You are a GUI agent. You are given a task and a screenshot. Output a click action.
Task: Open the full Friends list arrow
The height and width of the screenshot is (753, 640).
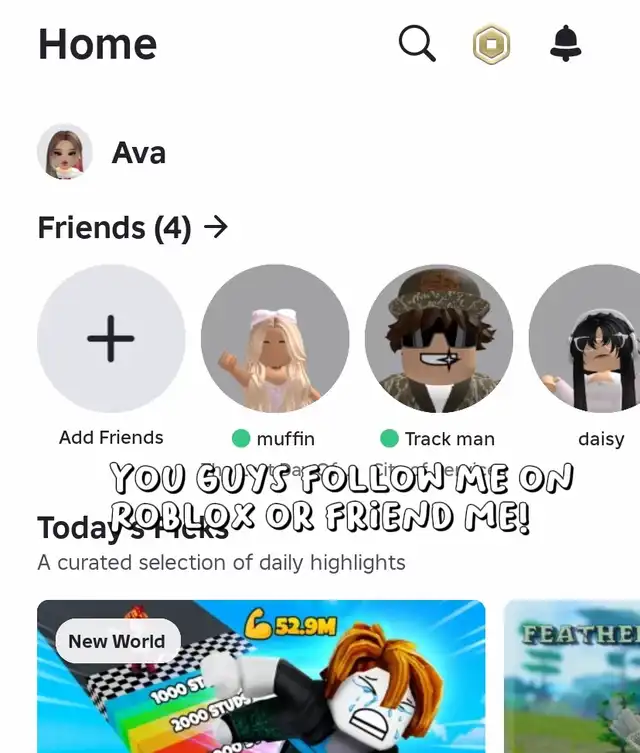coord(216,227)
